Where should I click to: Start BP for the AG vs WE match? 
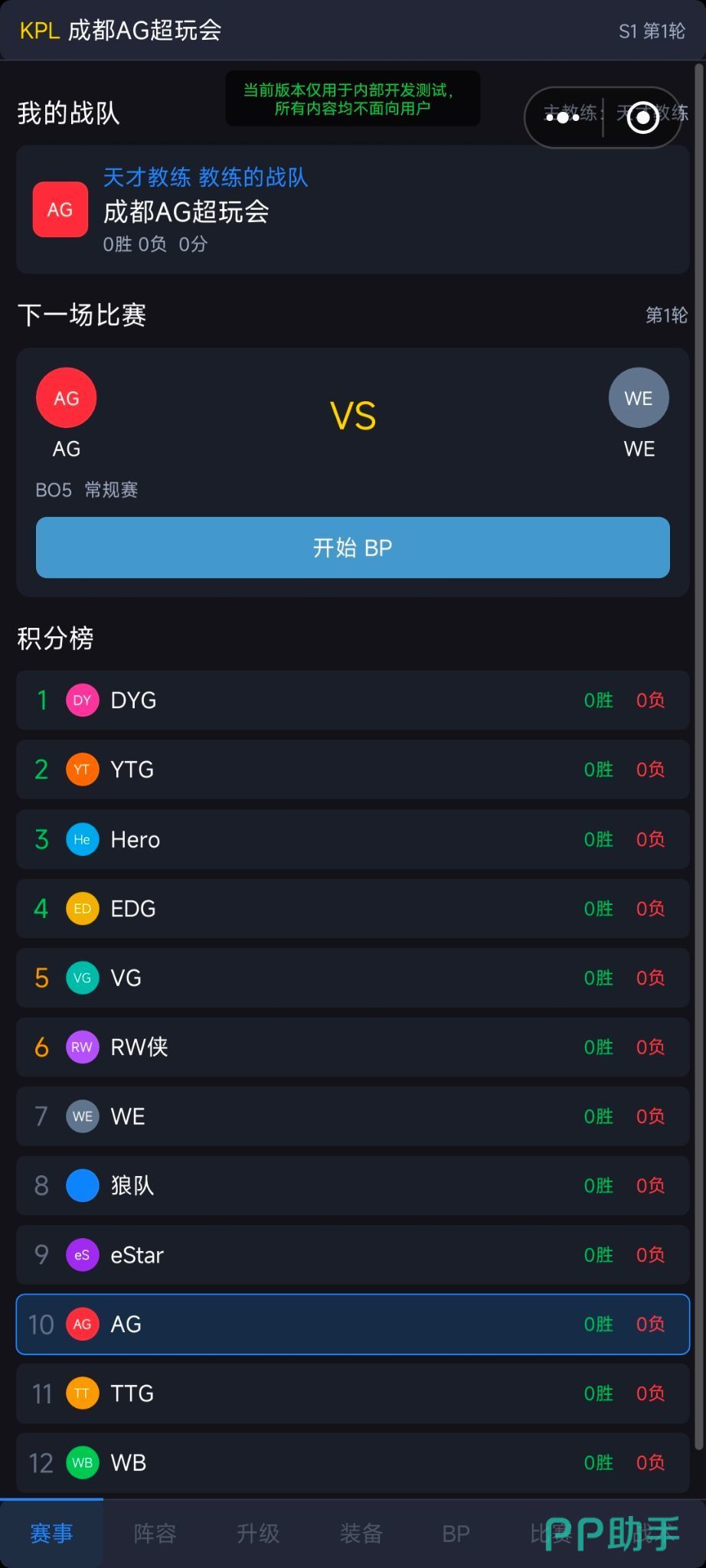coord(352,547)
